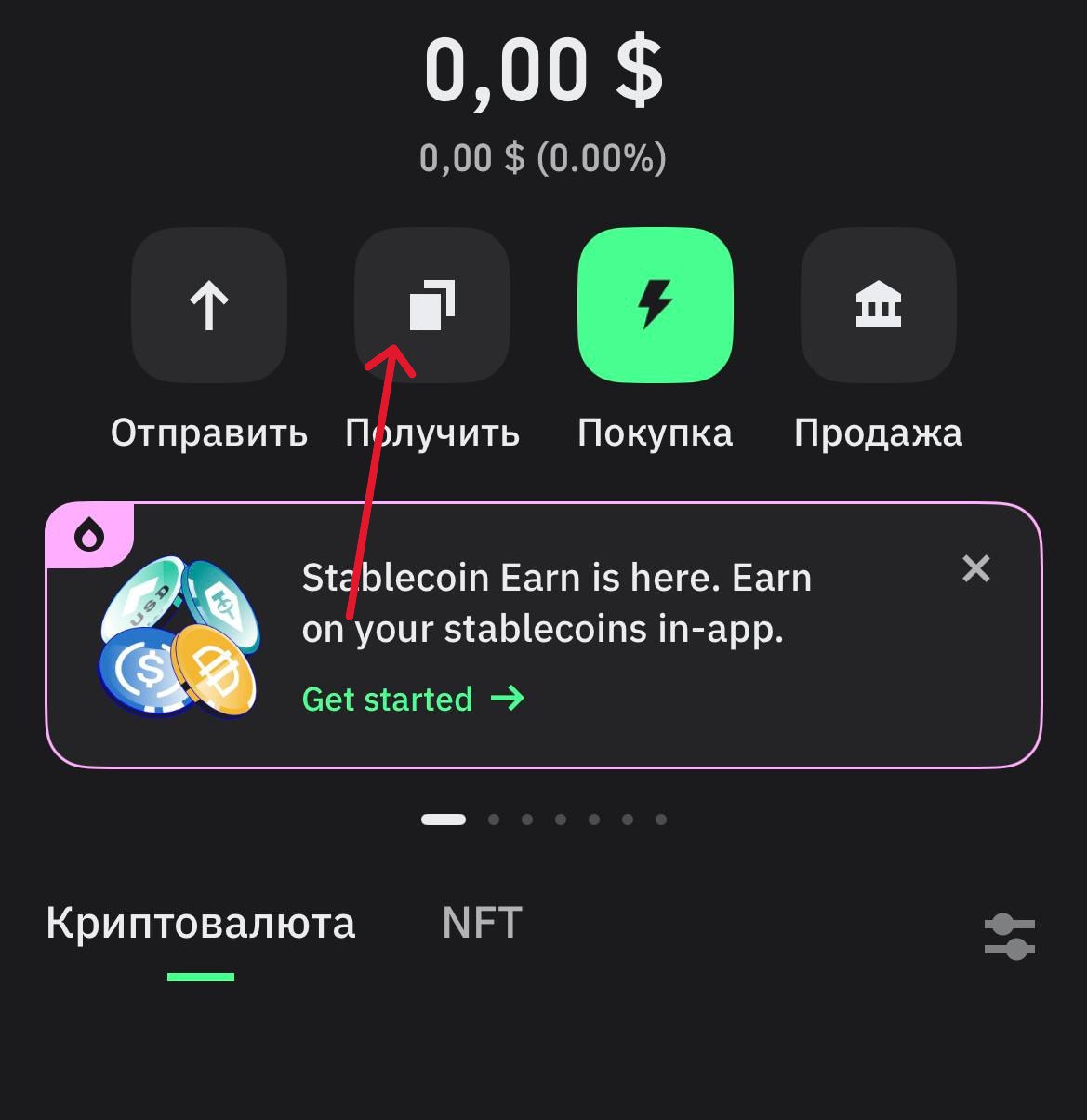Viewport: 1087px width, 1120px height.
Task: Switch to the NFT tab
Action: (x=481, y=922)
